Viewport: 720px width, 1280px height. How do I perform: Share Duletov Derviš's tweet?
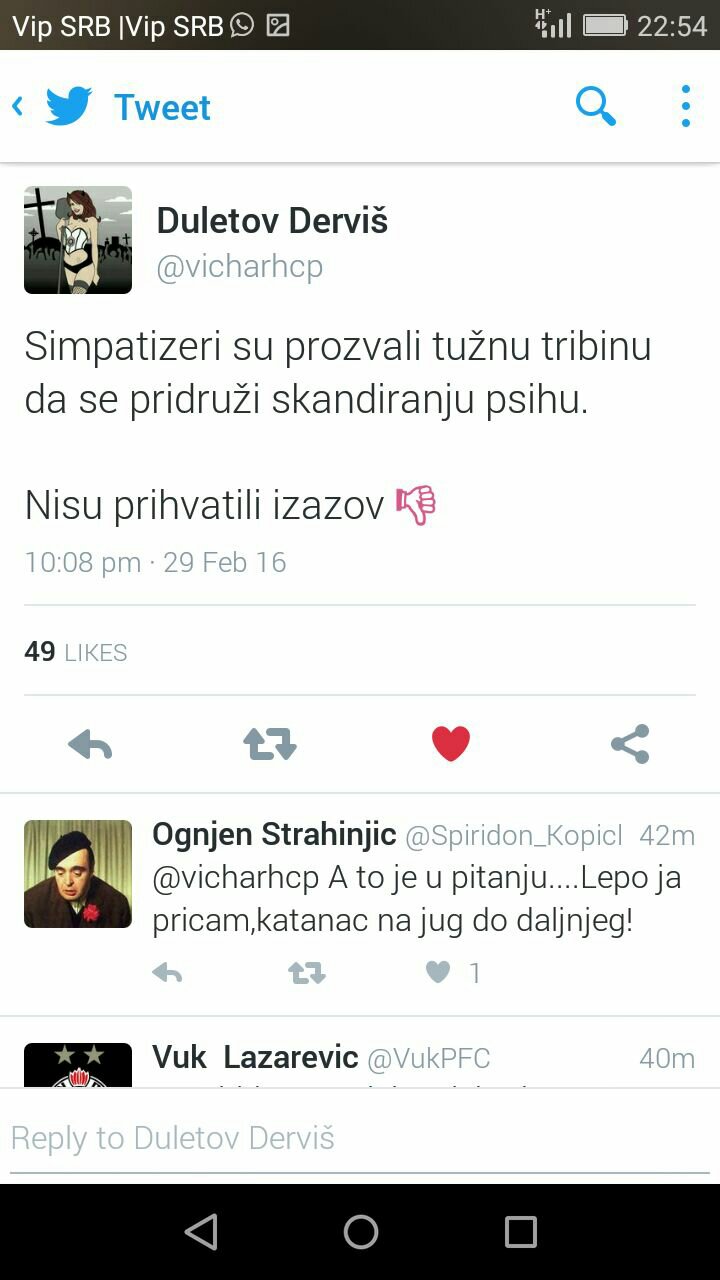pos(630,745)
